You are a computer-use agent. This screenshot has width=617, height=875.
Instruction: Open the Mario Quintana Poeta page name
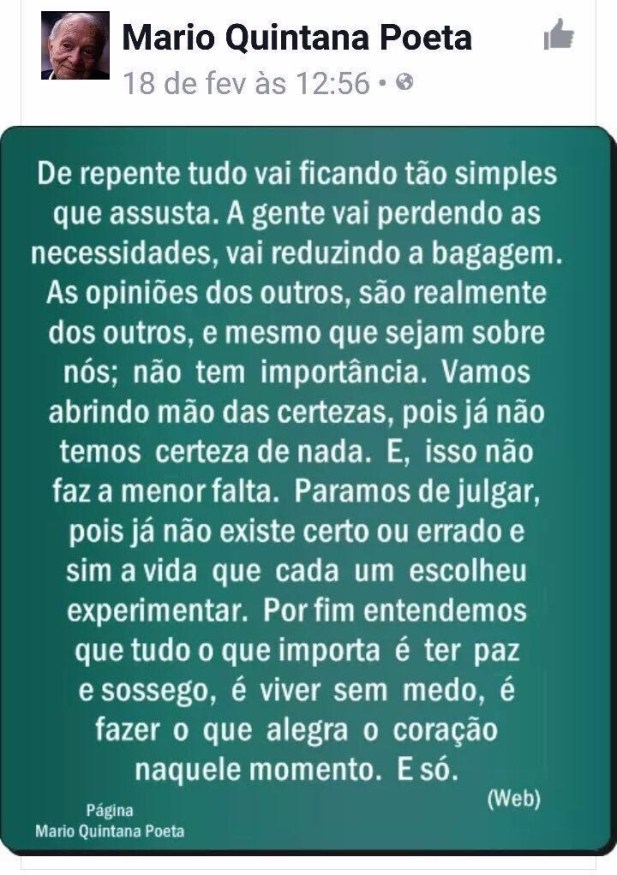click(x=296, y=38)
